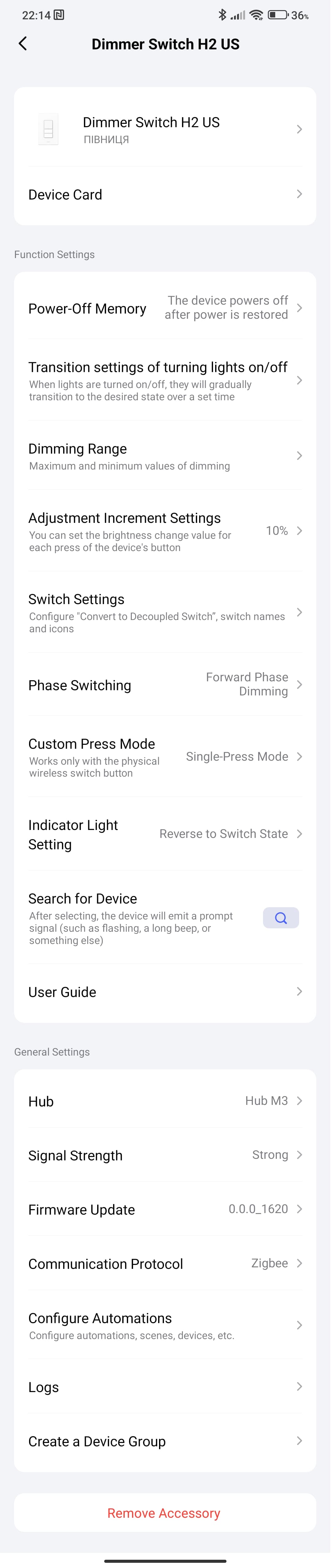Open the Dimmer Switch H2 US name row

(165, 129)
